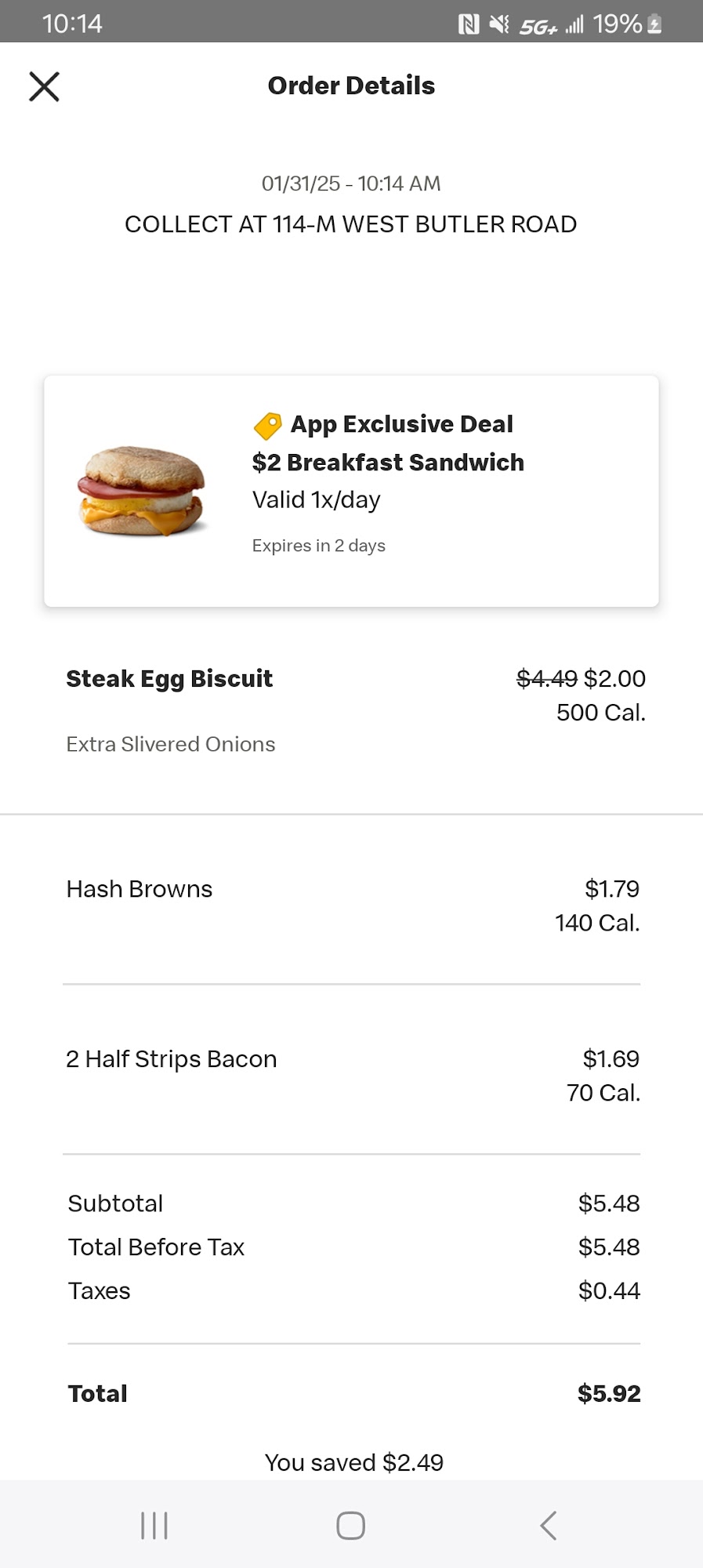
Task: Go back using the system back button
Action: [548, 1526]
